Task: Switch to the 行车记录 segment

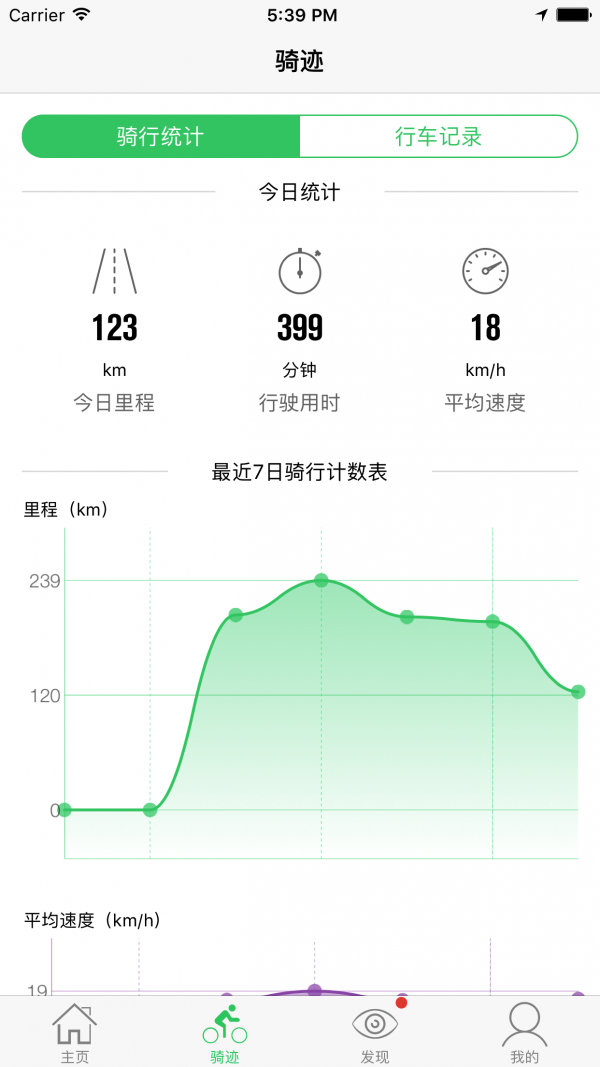Action: click(439, 136)
